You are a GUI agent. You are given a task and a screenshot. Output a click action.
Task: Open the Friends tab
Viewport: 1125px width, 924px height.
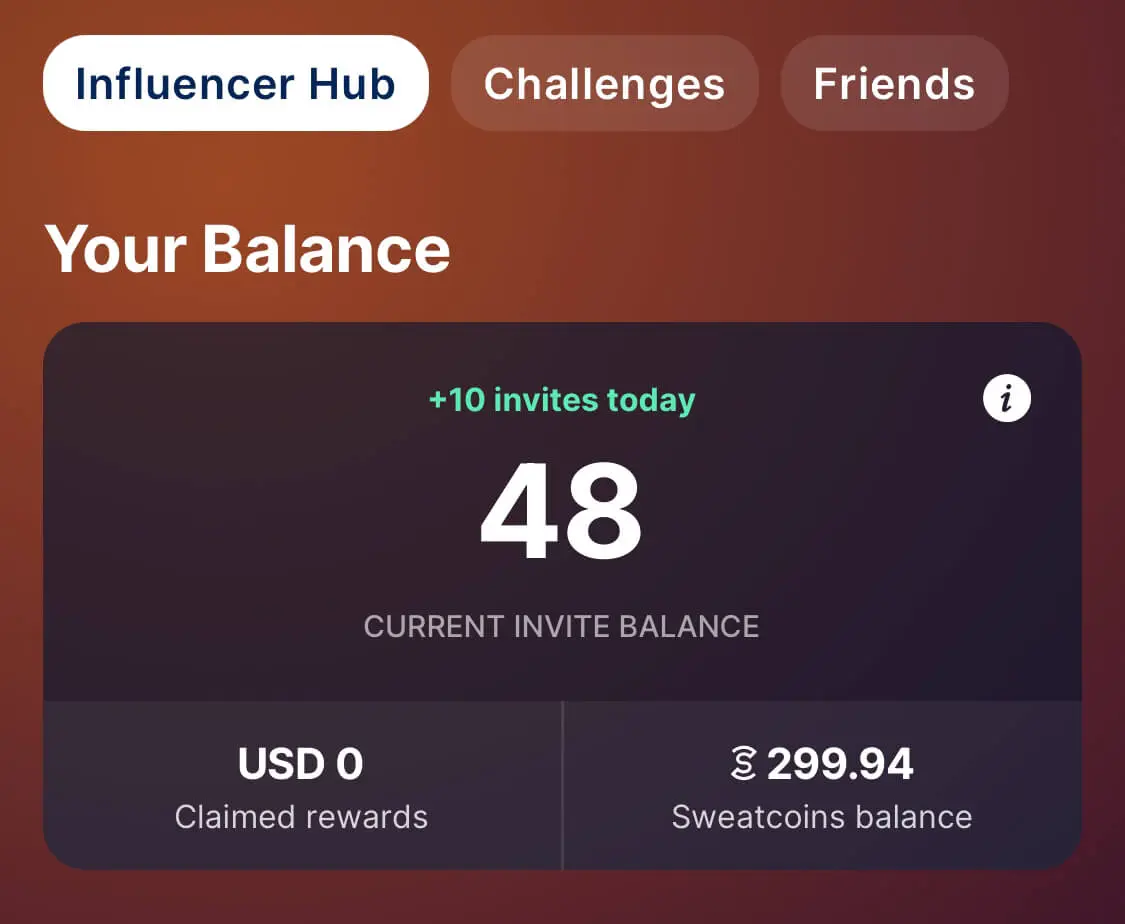point(894,84)
